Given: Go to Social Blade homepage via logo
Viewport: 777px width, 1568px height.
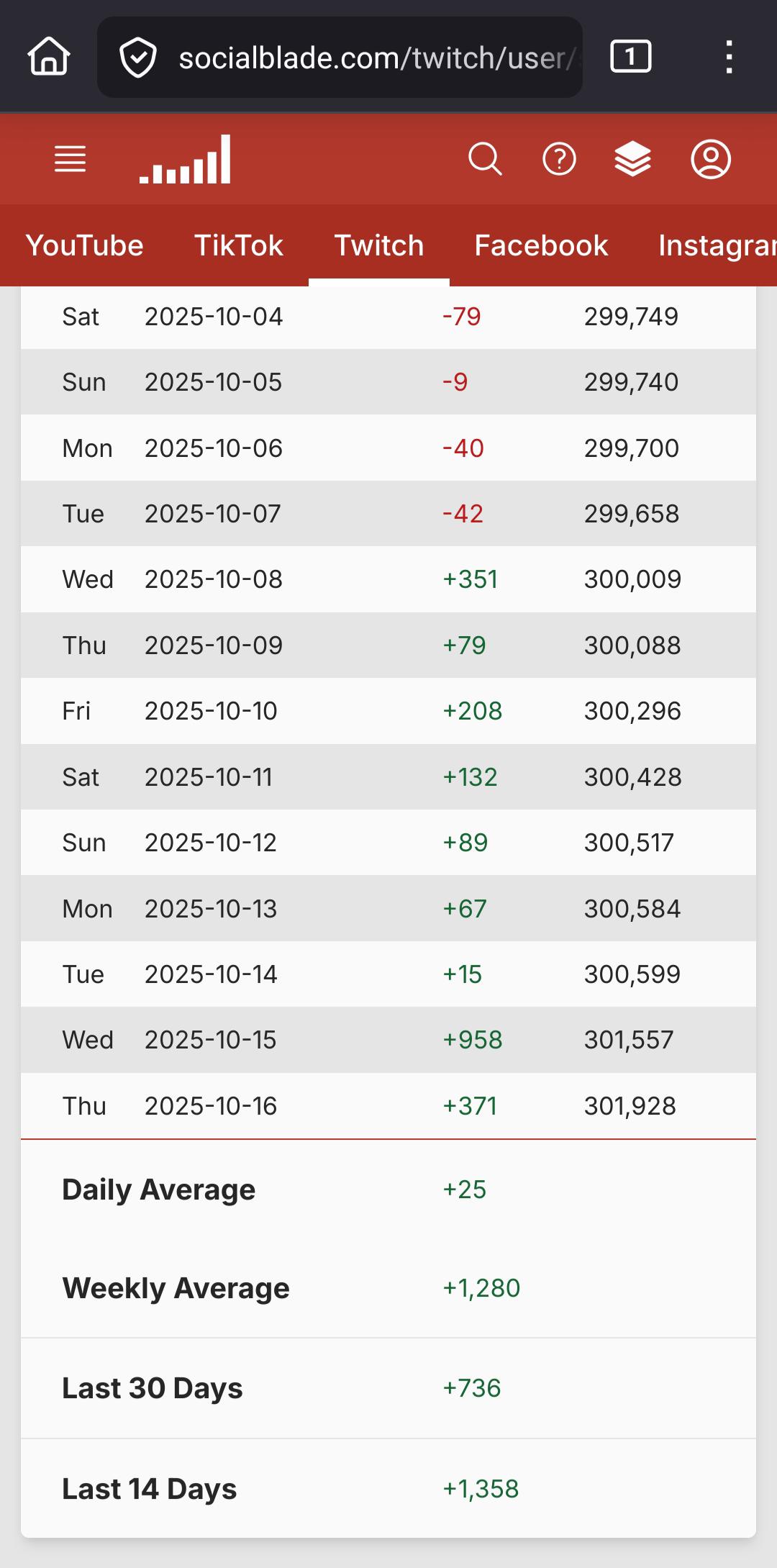Looking at the screenshot, I should [x=186, y=160].
